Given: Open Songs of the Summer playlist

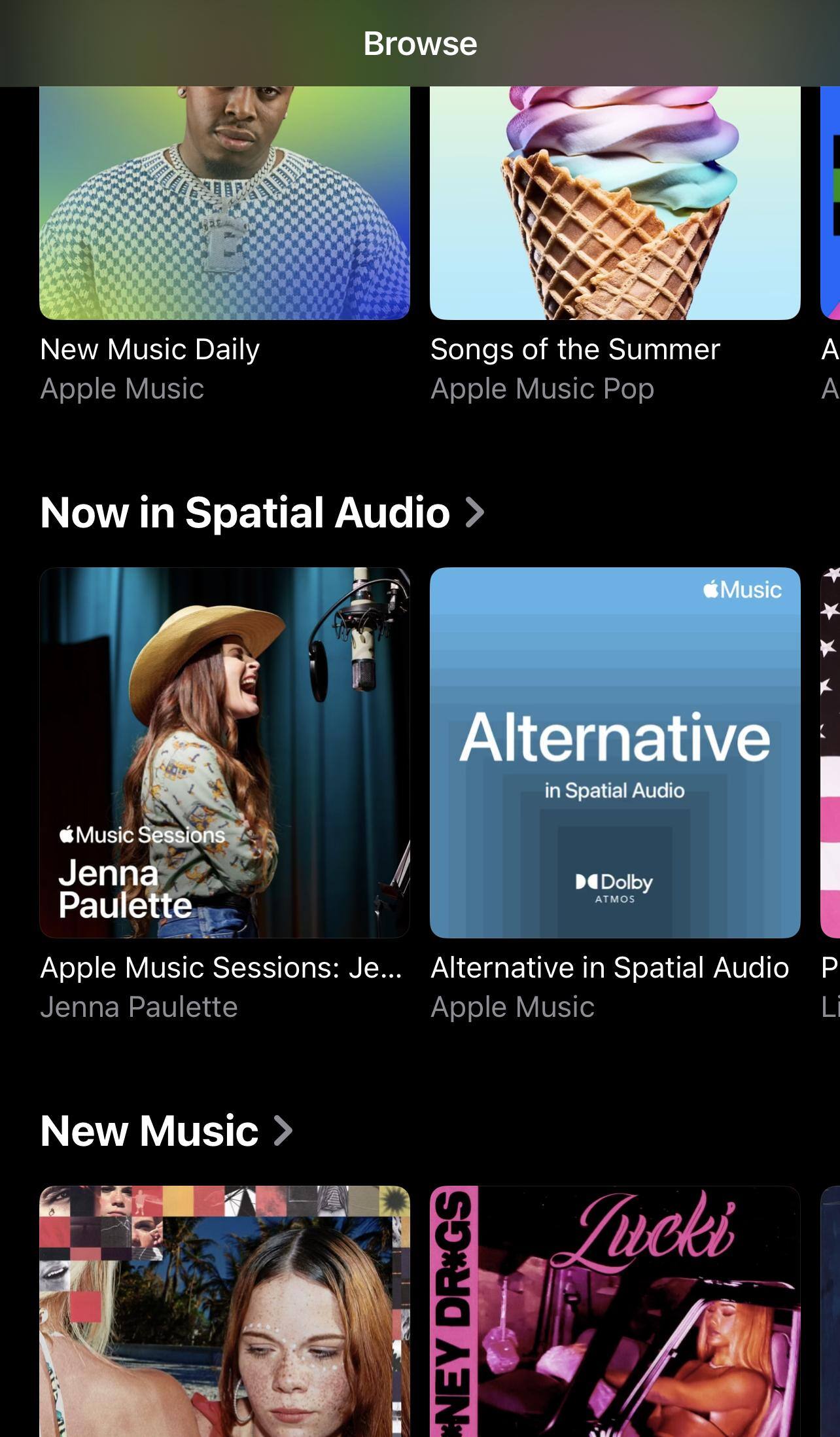Looking at the screenshot, I should (x=615, y=203).
